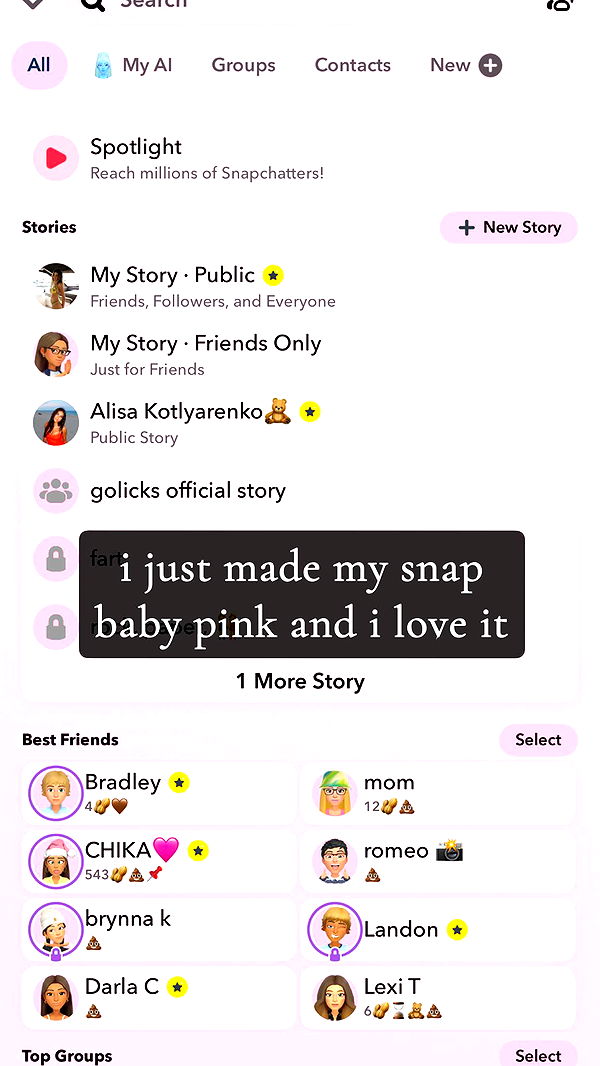Image resolution: width=600 pixels, height=1066 pixels.
Task: Open Alisa Kotlyarenko's public story
Action: (x=190, y=422)
